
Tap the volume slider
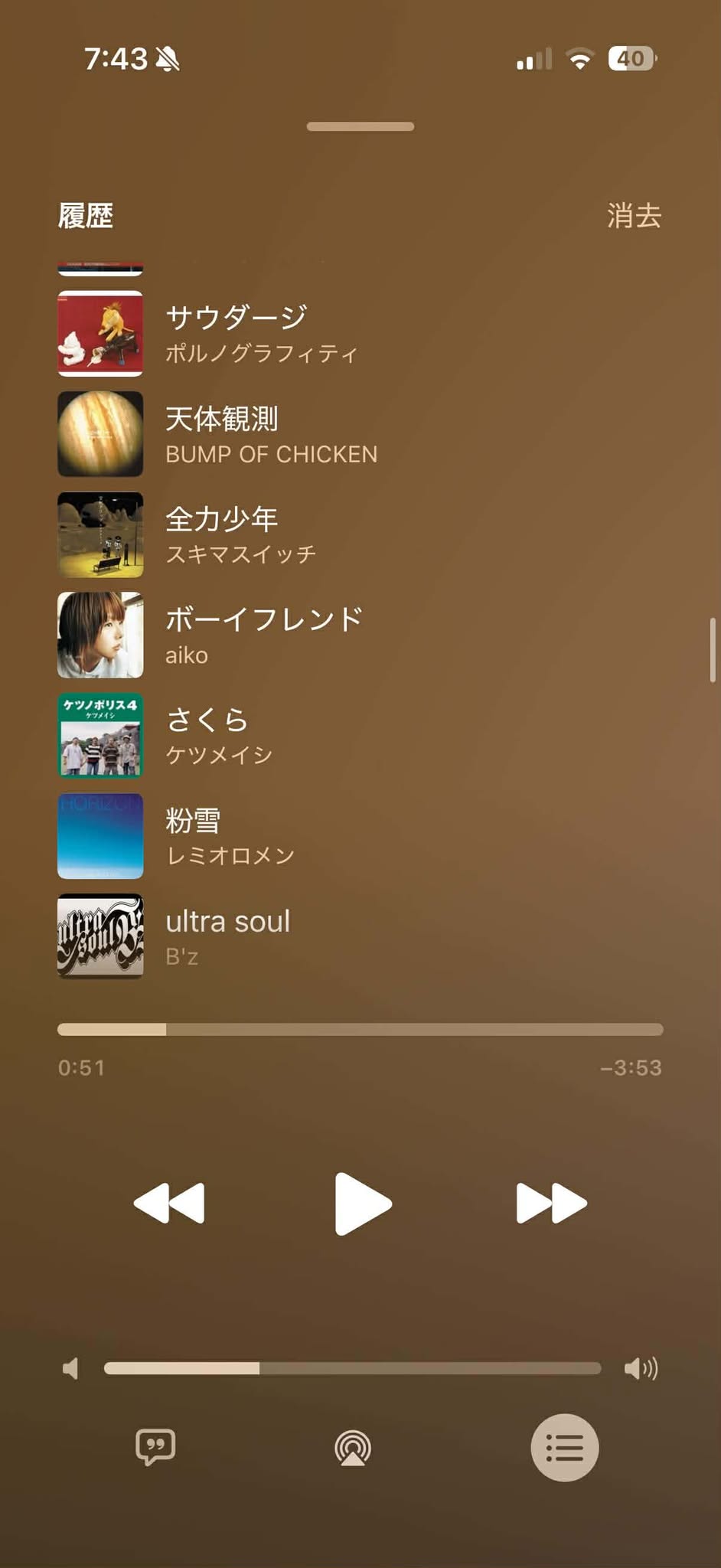point(352,1368)
